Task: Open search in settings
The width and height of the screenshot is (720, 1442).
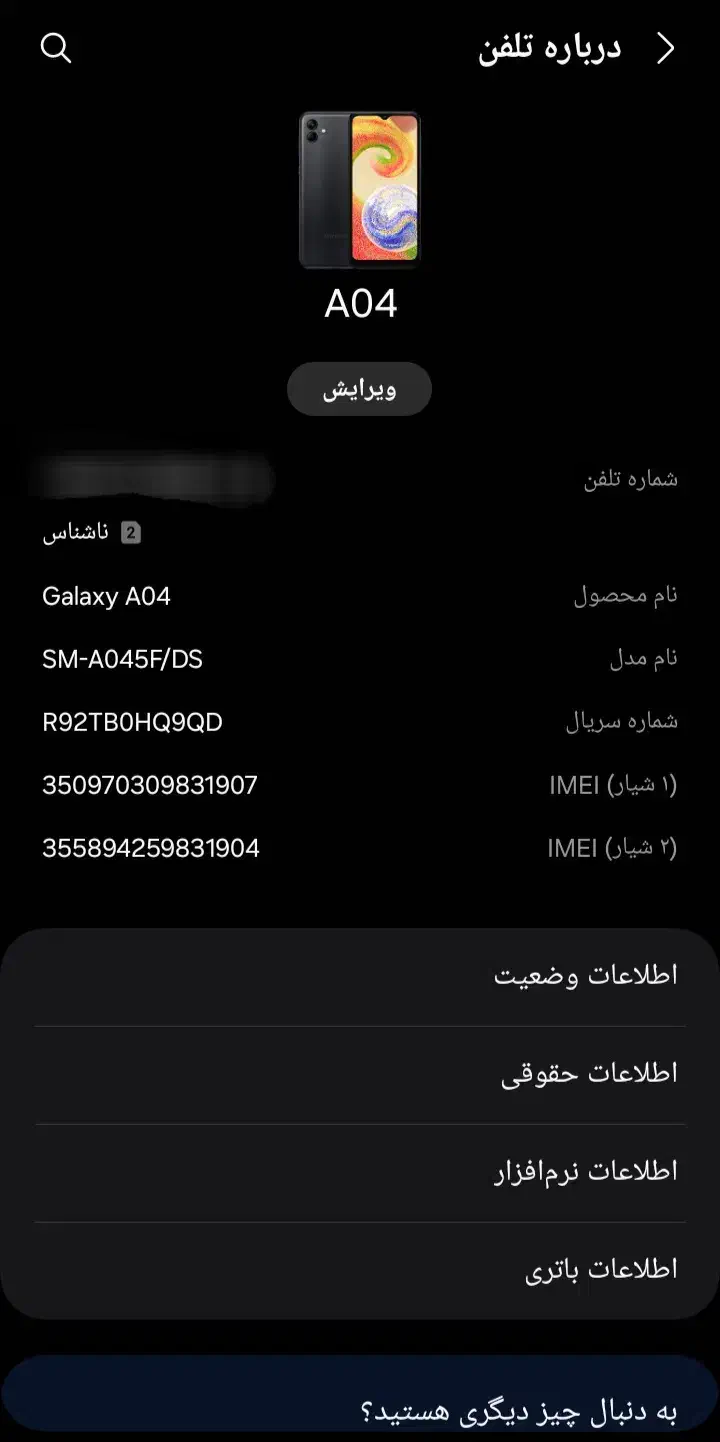Action: tap(56, 48)
